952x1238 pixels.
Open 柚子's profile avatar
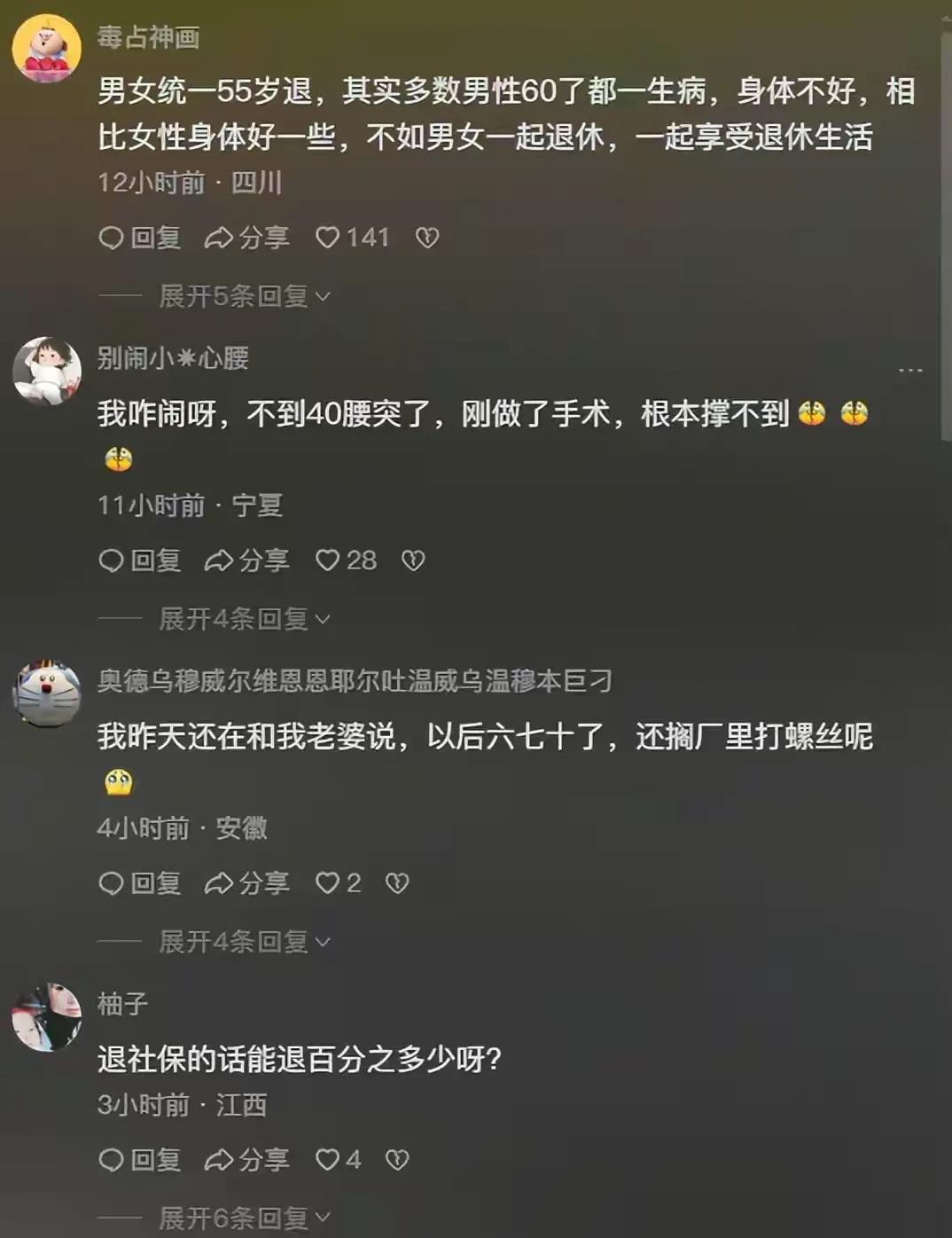pyautogui.click(x=46, y=1016)
